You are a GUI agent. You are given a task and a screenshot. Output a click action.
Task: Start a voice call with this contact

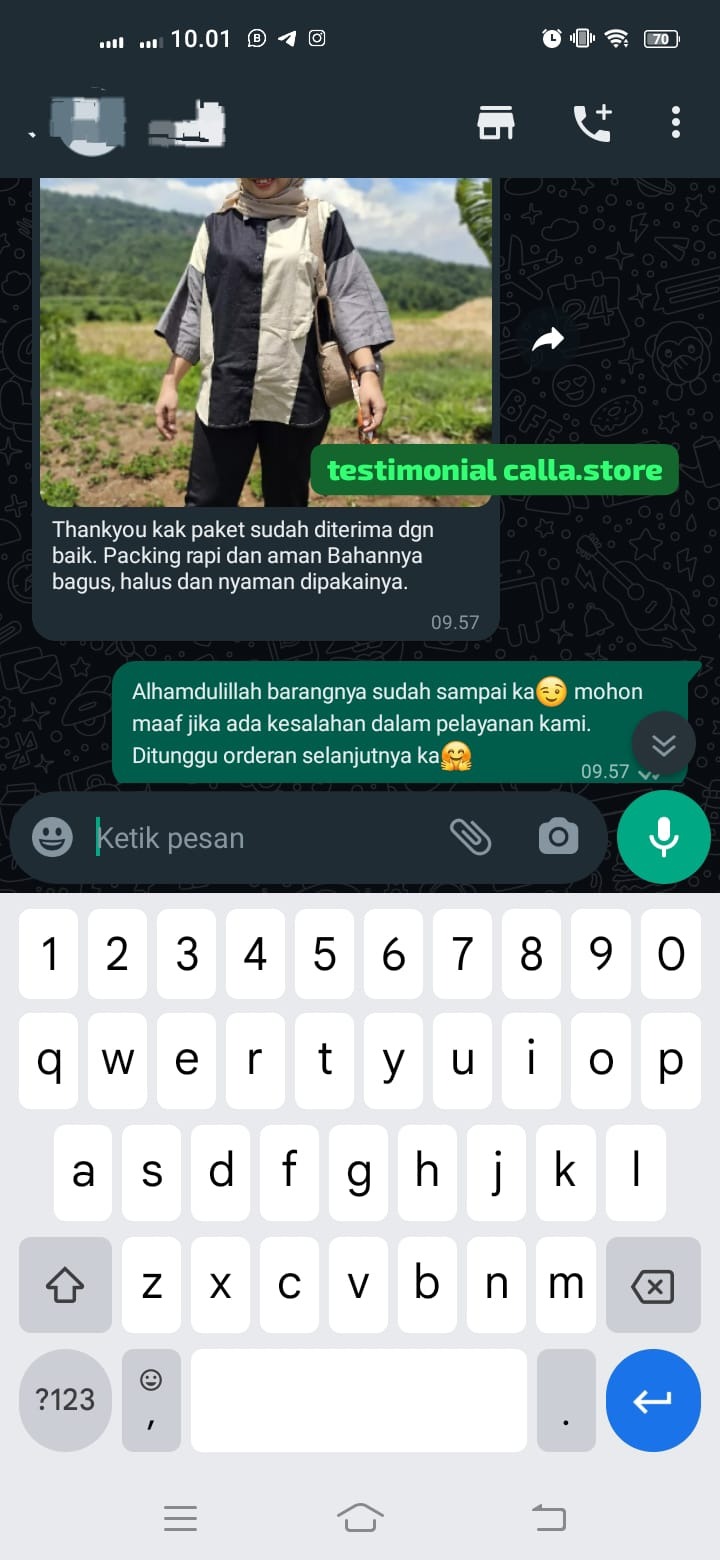point(592,122)
